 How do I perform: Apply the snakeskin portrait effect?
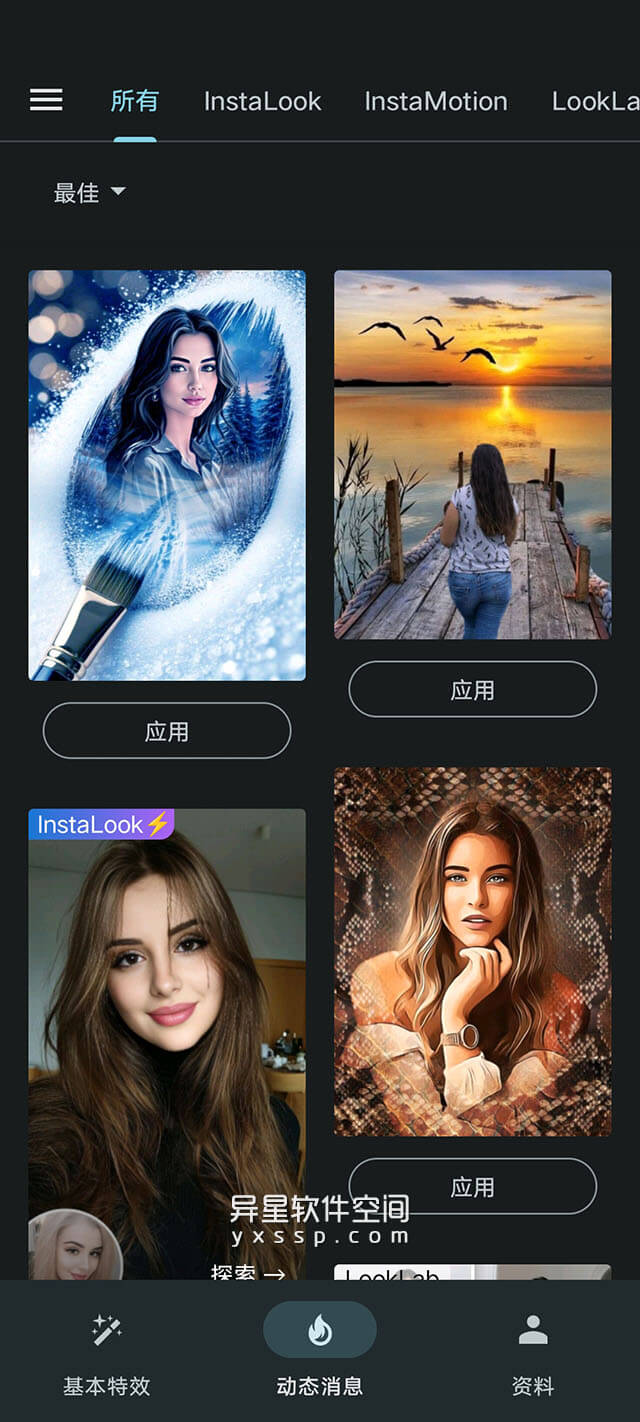472,1187
